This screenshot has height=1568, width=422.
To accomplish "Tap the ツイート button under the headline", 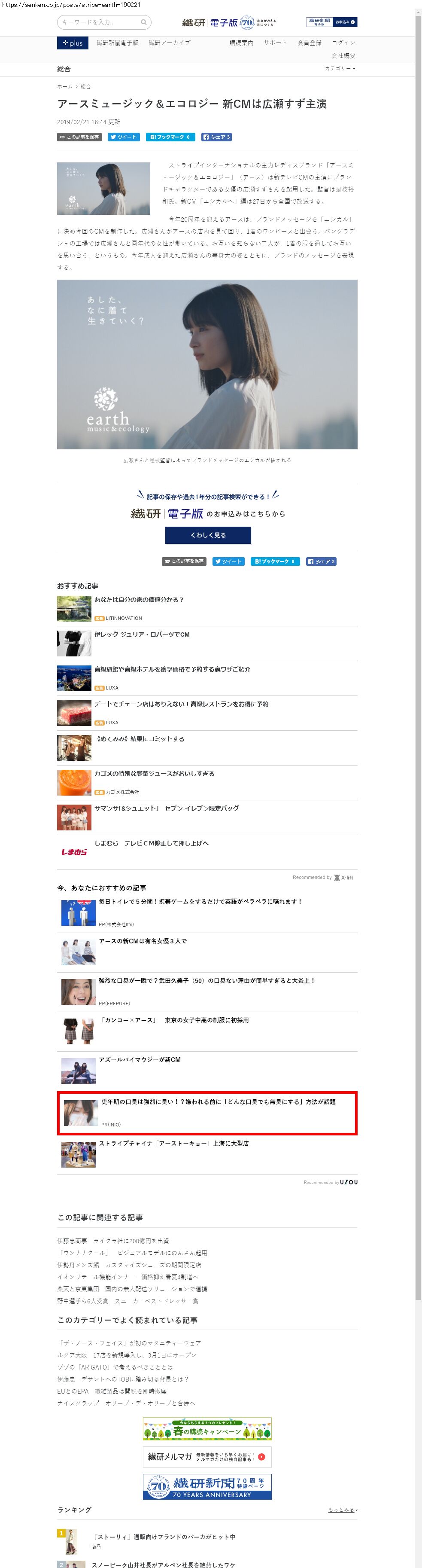I will [124, 137].
